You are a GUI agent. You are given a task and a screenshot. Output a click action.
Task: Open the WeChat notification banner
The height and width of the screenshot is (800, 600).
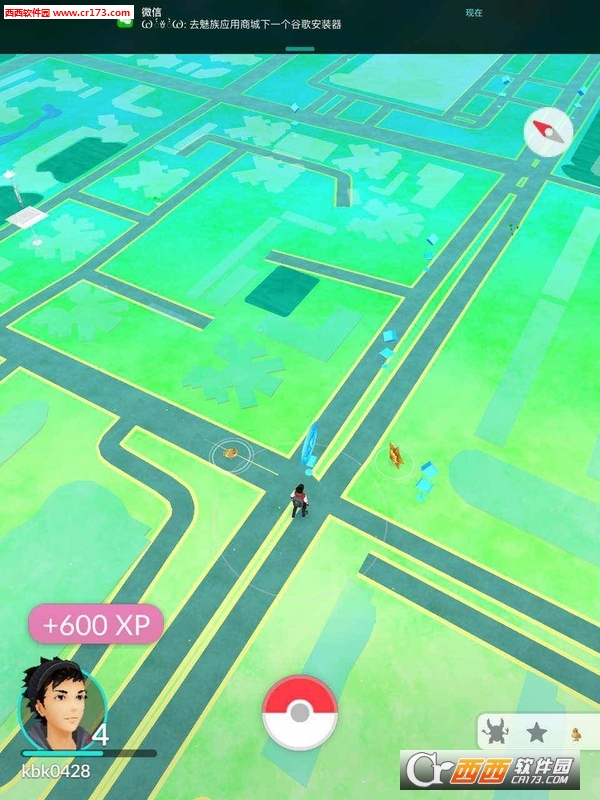[x=300, y=18]
